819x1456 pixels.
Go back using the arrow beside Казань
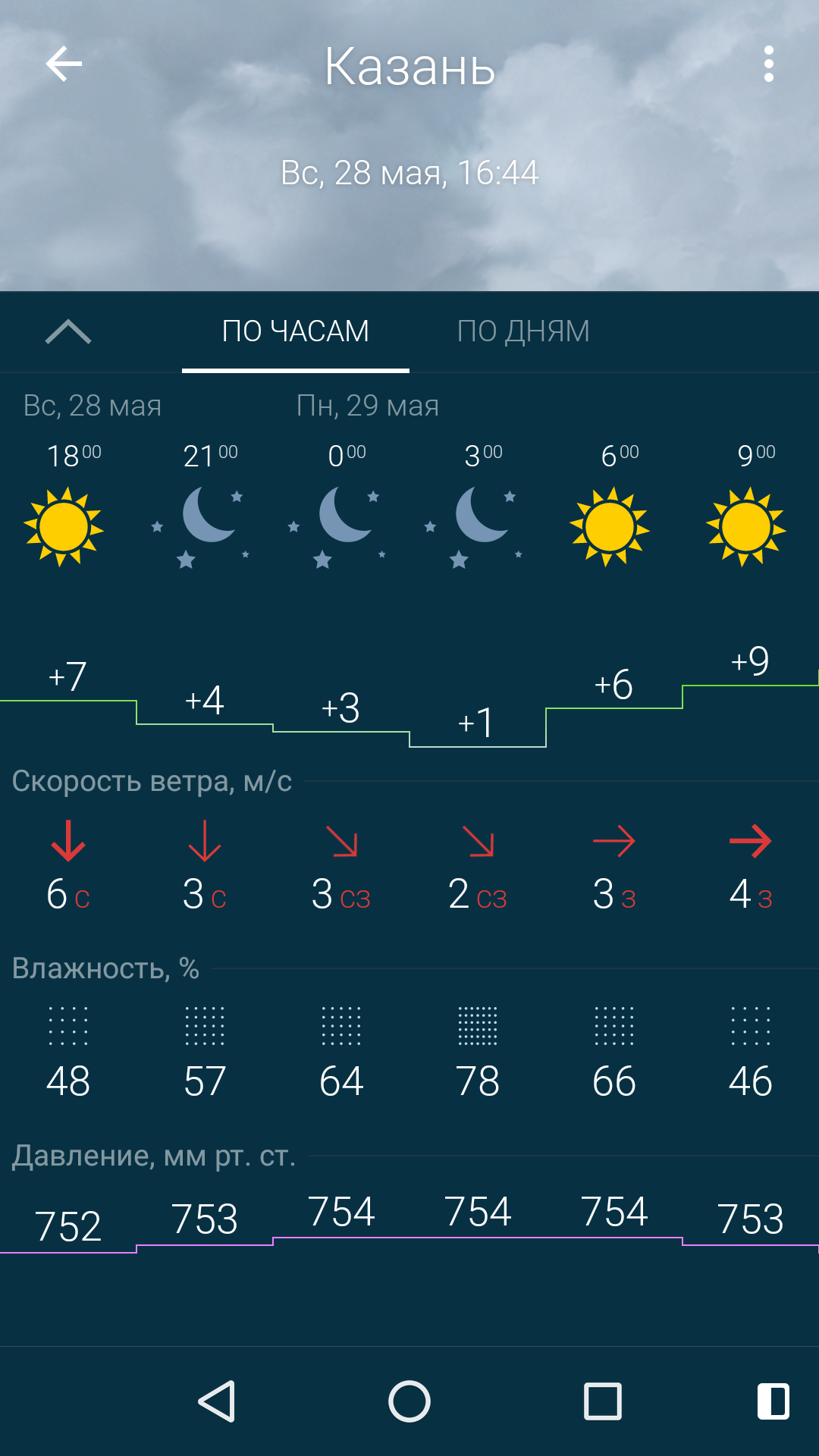pyautogui.click(x=64, y=64)
